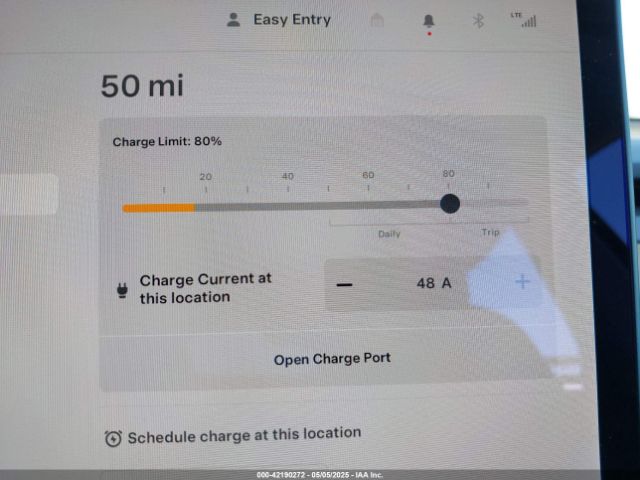
Task: Decrease charge current with minus button
Action: tap(345, 284)
